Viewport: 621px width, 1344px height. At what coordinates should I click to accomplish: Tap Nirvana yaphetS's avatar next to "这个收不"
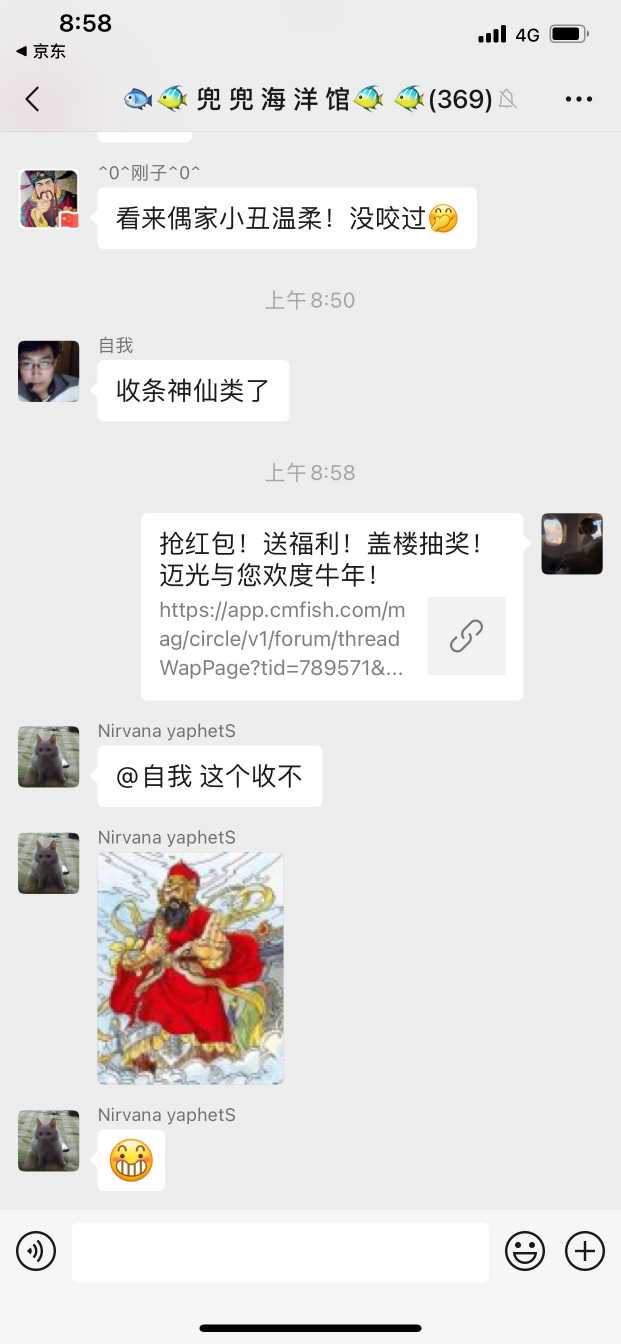(48, 757)
